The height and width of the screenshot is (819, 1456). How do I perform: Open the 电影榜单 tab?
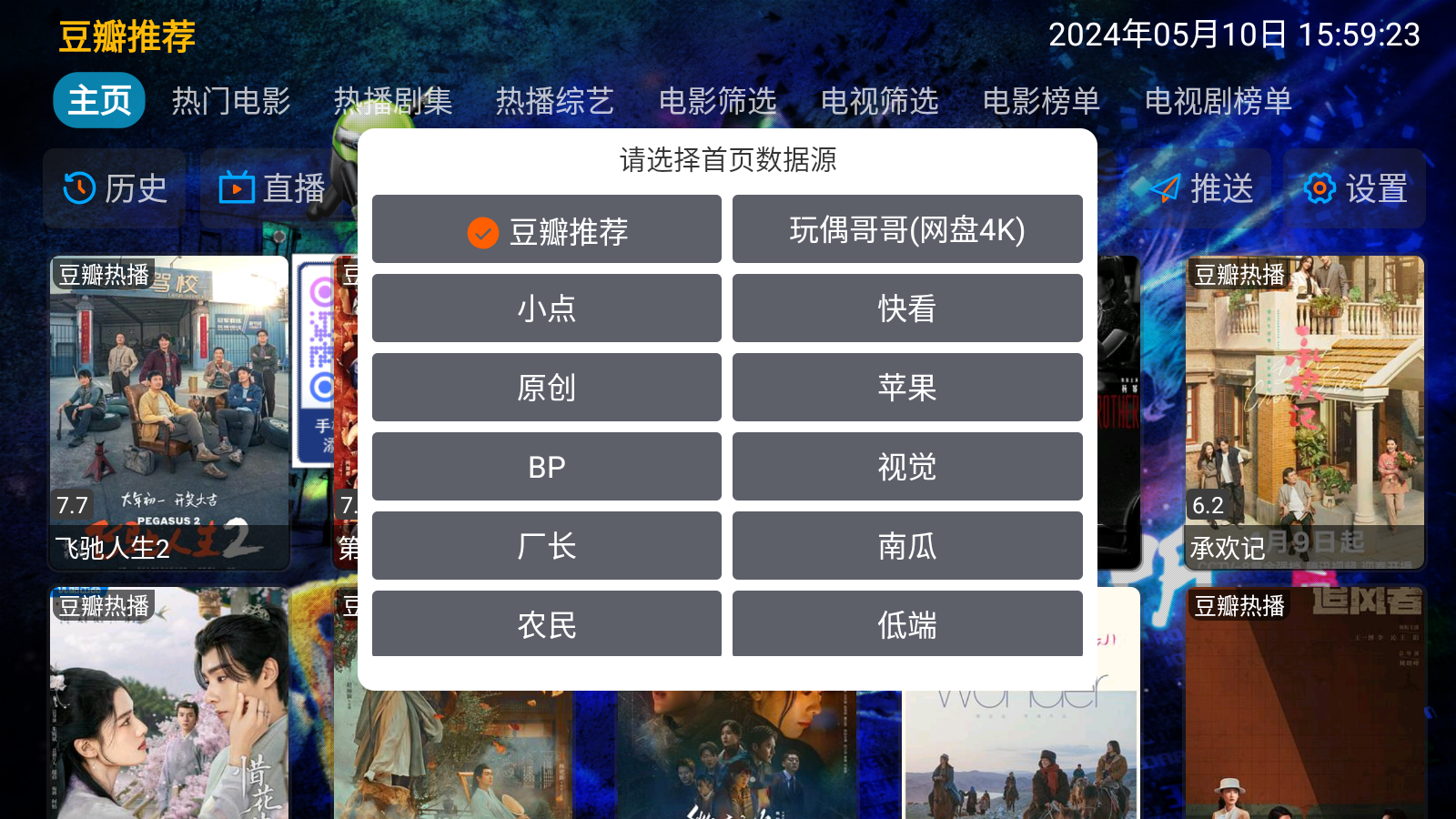pyautogui.click(x=1041, y=101)
